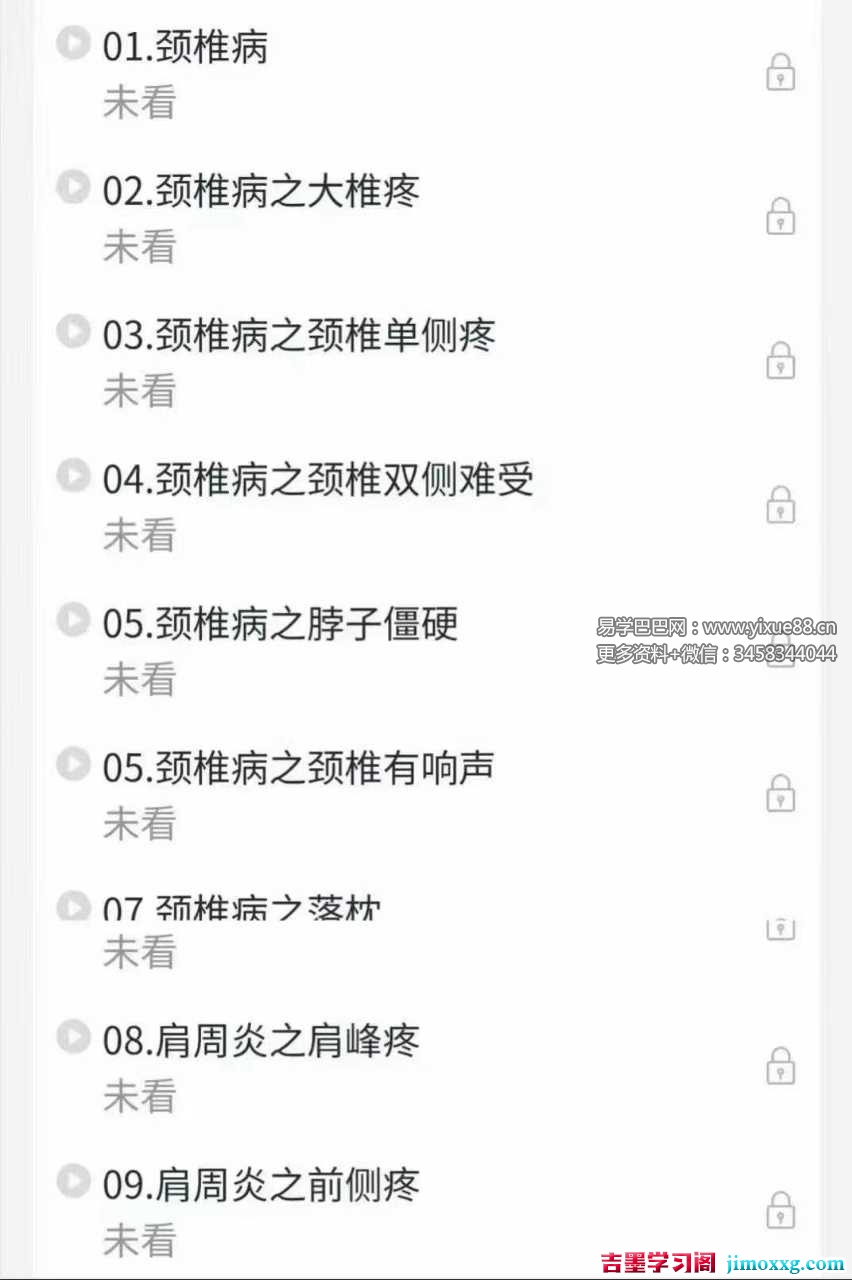This screenshot has height=1280, width=852.
Task: Open lesson 04.颈椎病之颈椎双侧难受
Action: point(317,479)
